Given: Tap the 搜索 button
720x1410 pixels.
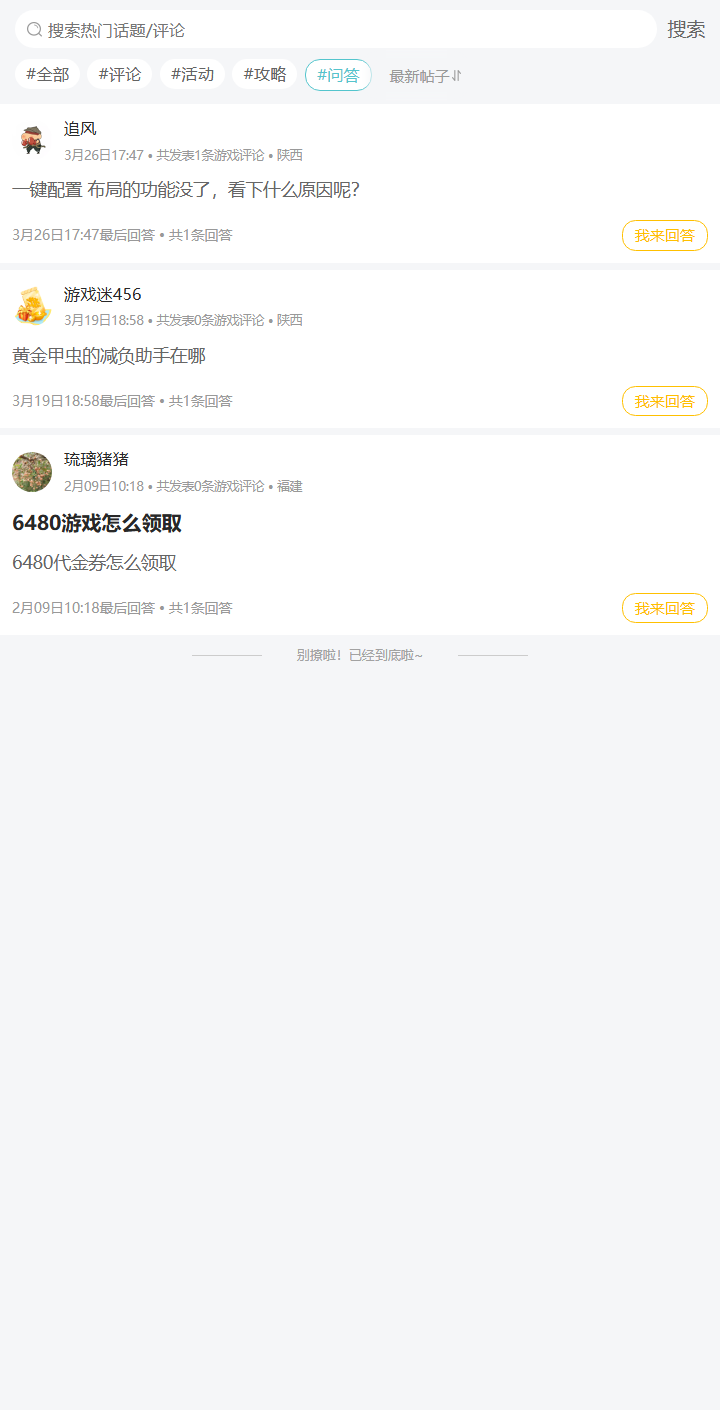Looking at the screenshot, I should 686,30.
